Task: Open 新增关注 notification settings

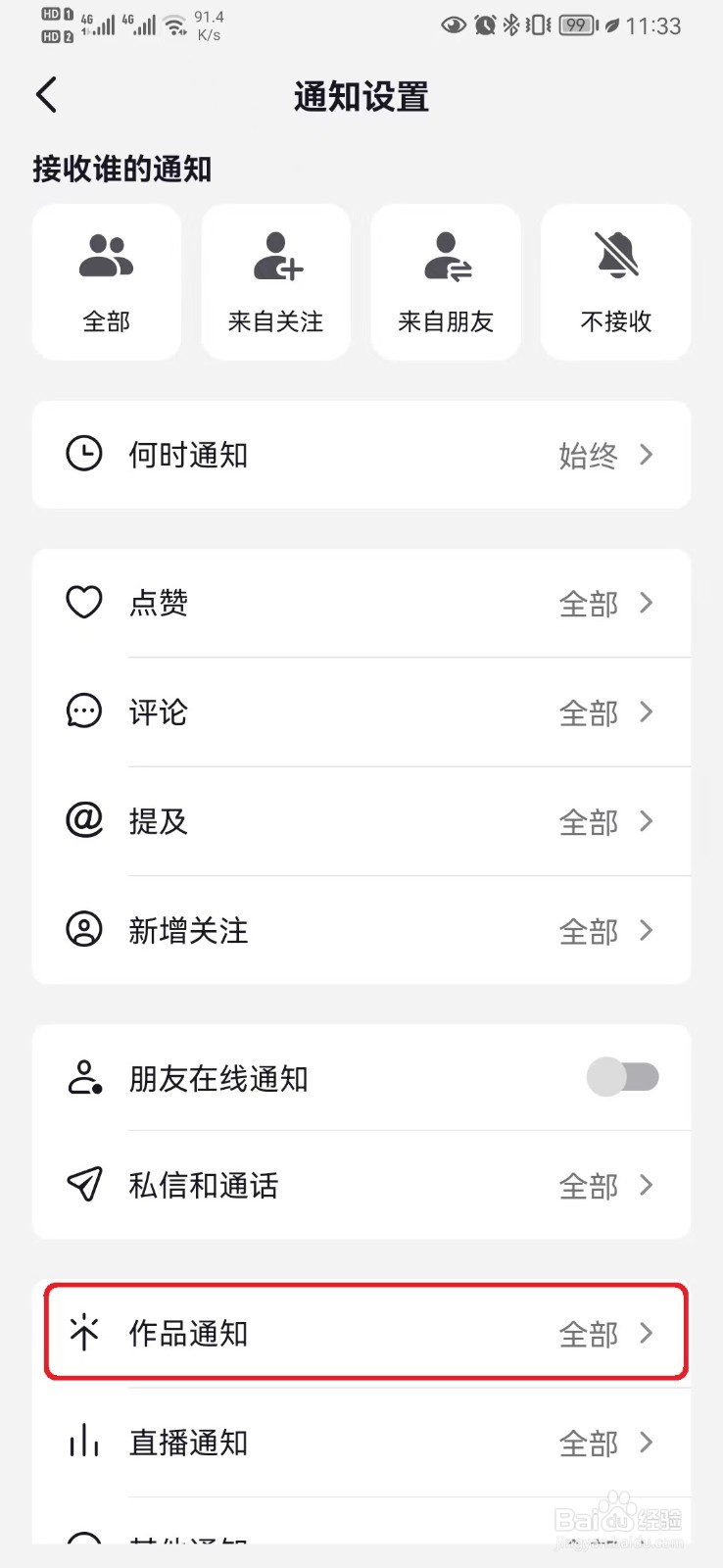Action: coord(361,930)
